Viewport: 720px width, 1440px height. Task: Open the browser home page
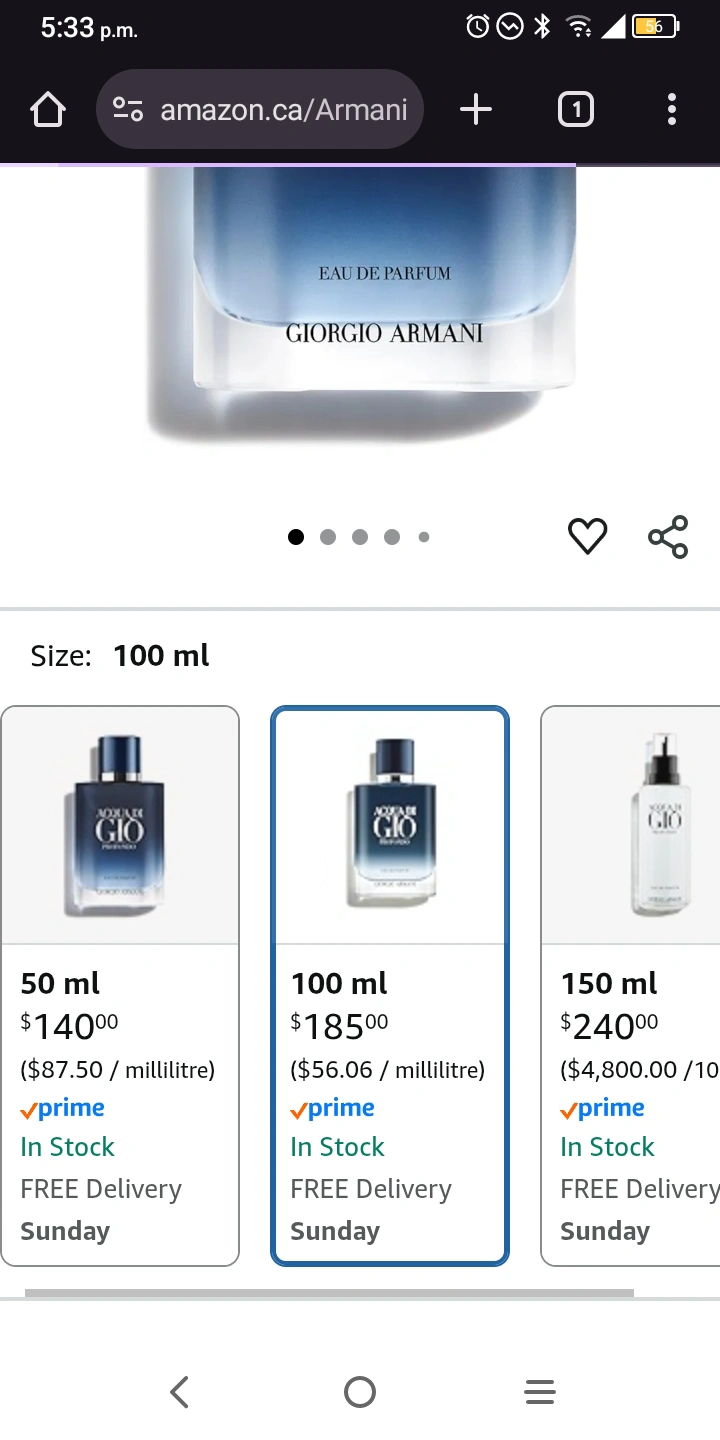[x=47, y=109]
